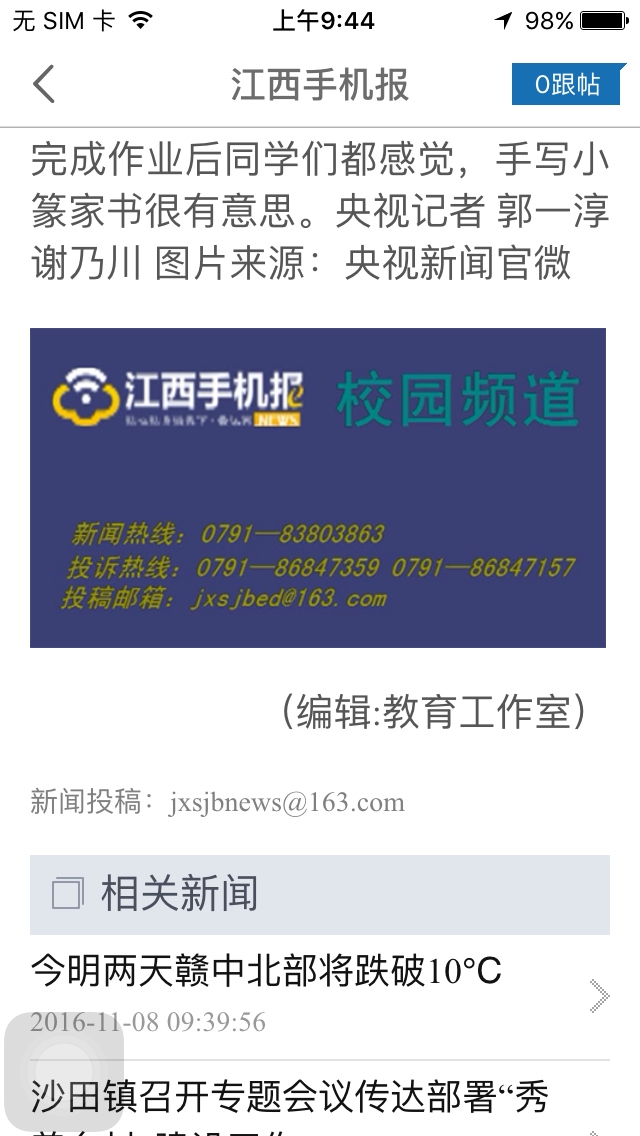This screenshot has height=1136, width=640.
Task: Go back using the top-left arrow
Action: point(43,84)
